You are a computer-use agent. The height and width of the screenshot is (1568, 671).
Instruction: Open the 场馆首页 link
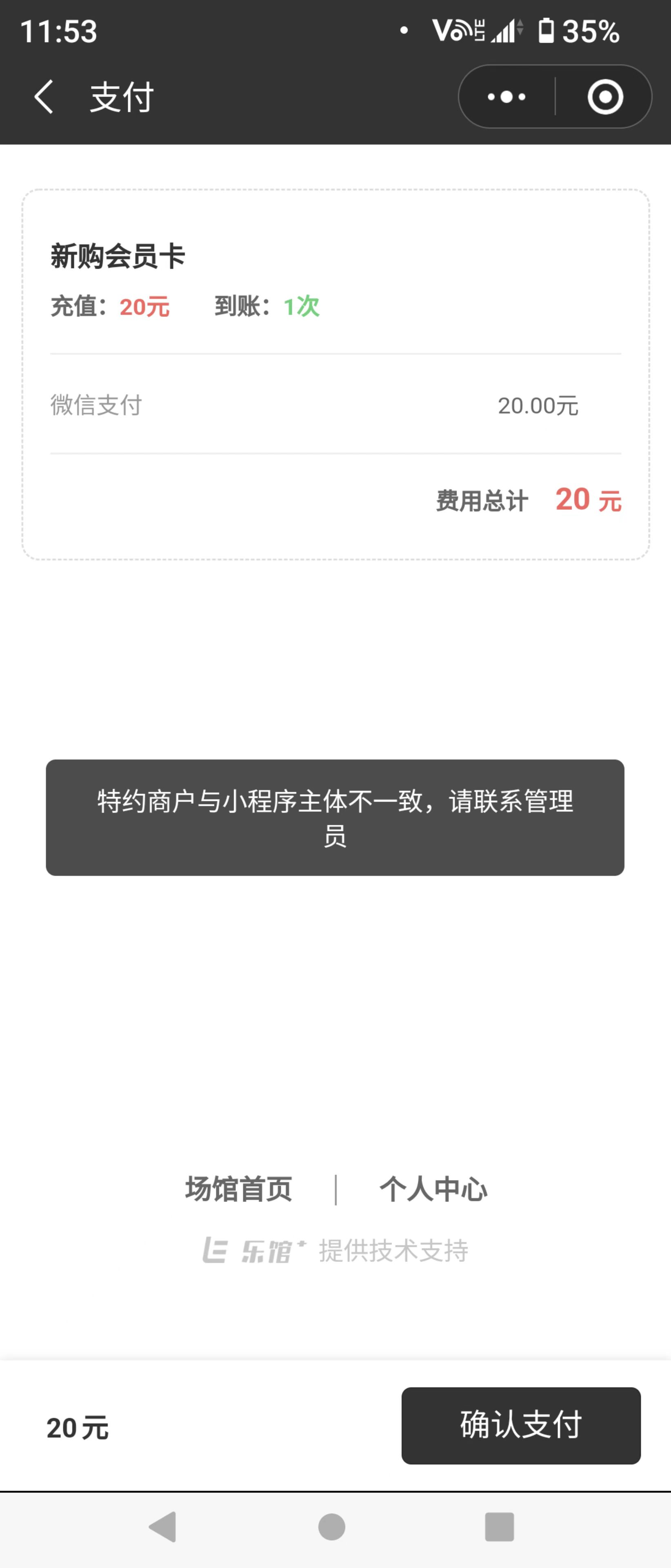238,1189
